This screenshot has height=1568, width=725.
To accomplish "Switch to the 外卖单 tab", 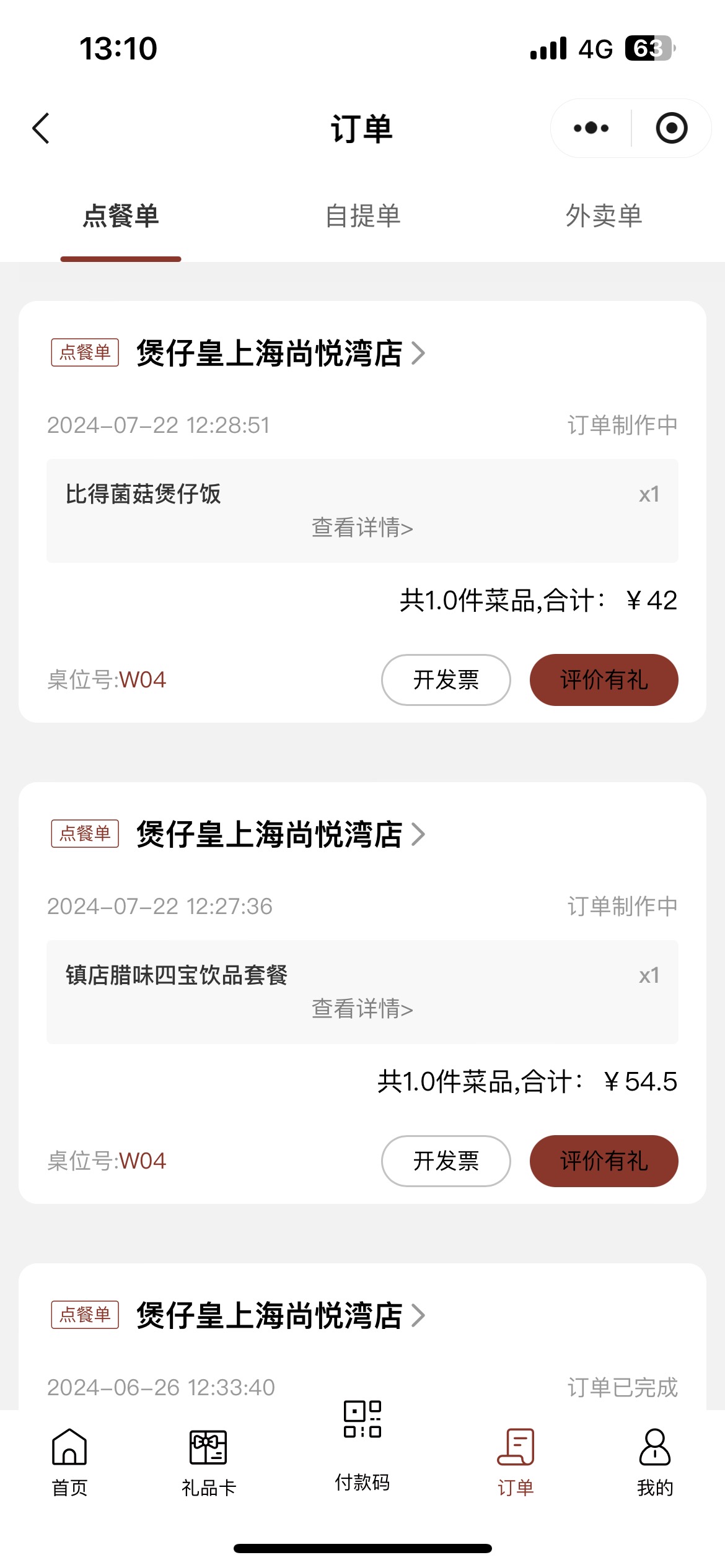I will point(604,216).
